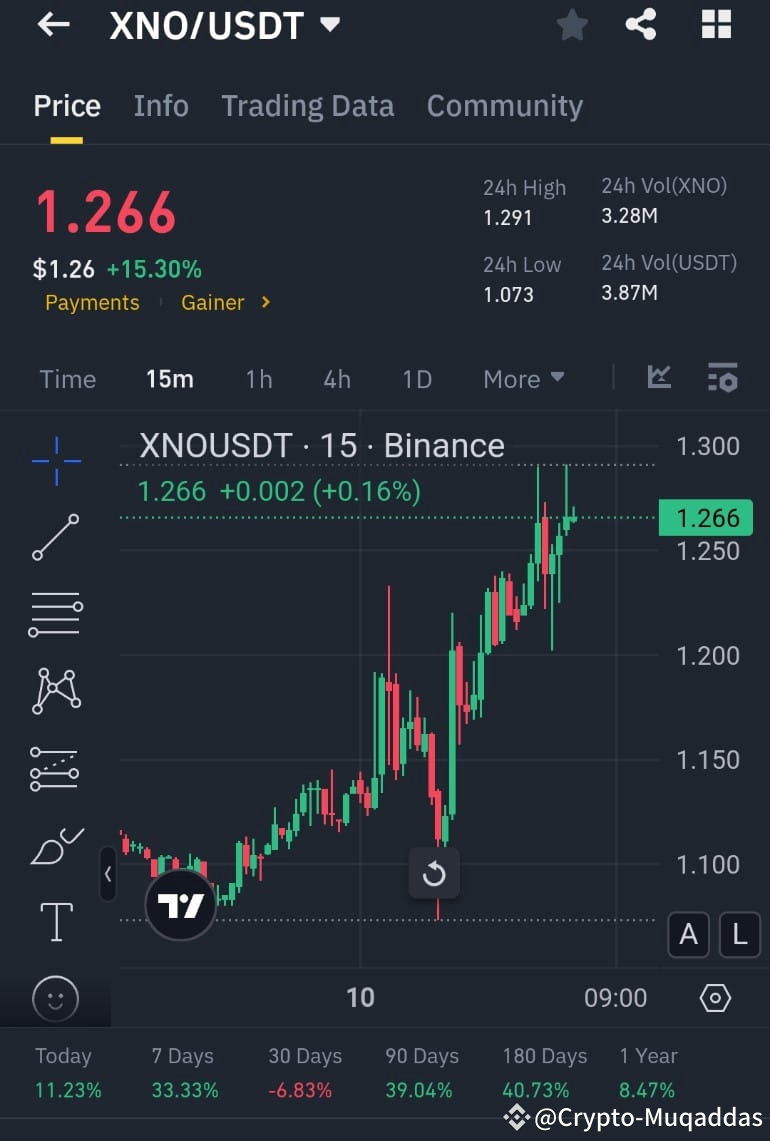770x1141 pixels.
Task: Click the TradingView logo watermark
Action: [x=178, y=904]
